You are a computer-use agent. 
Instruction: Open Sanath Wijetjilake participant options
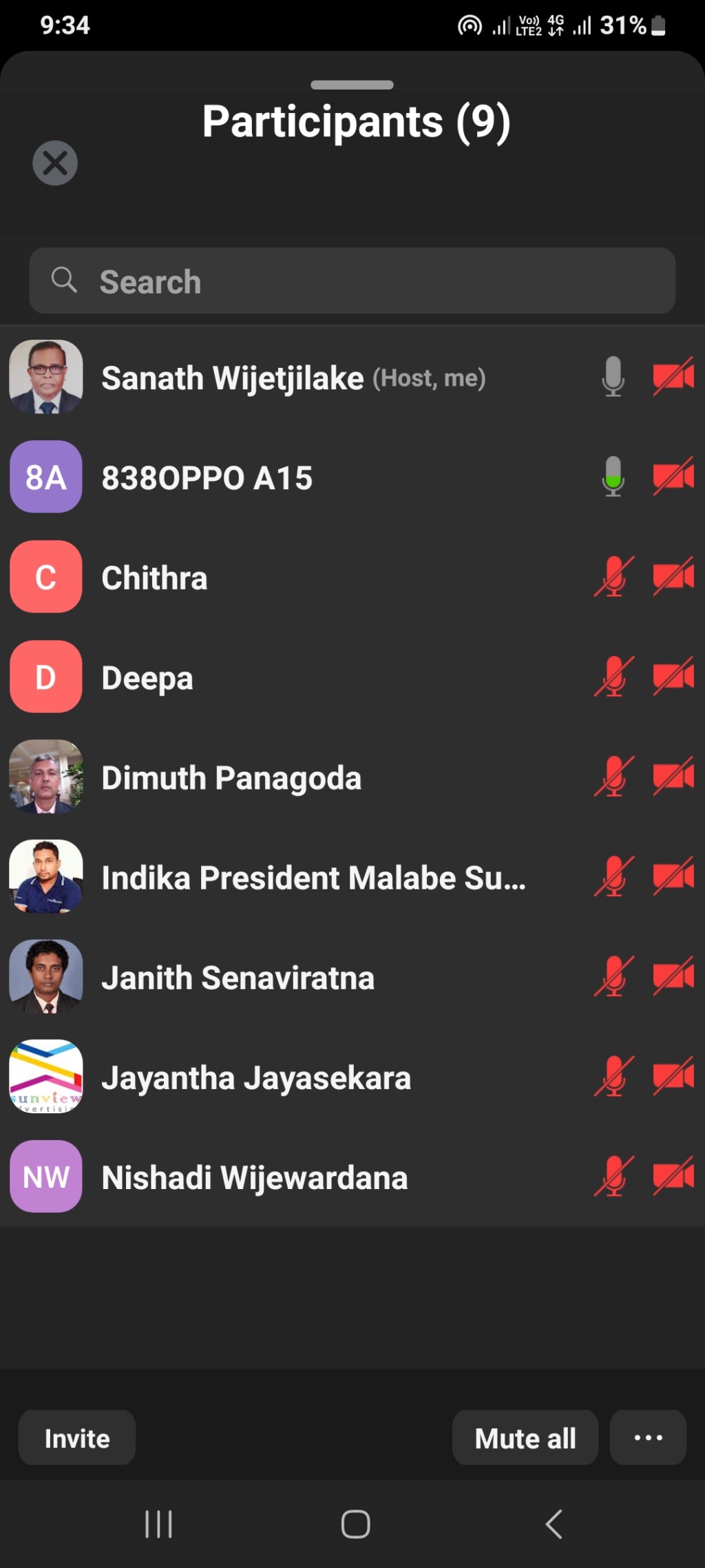(352, 378)
